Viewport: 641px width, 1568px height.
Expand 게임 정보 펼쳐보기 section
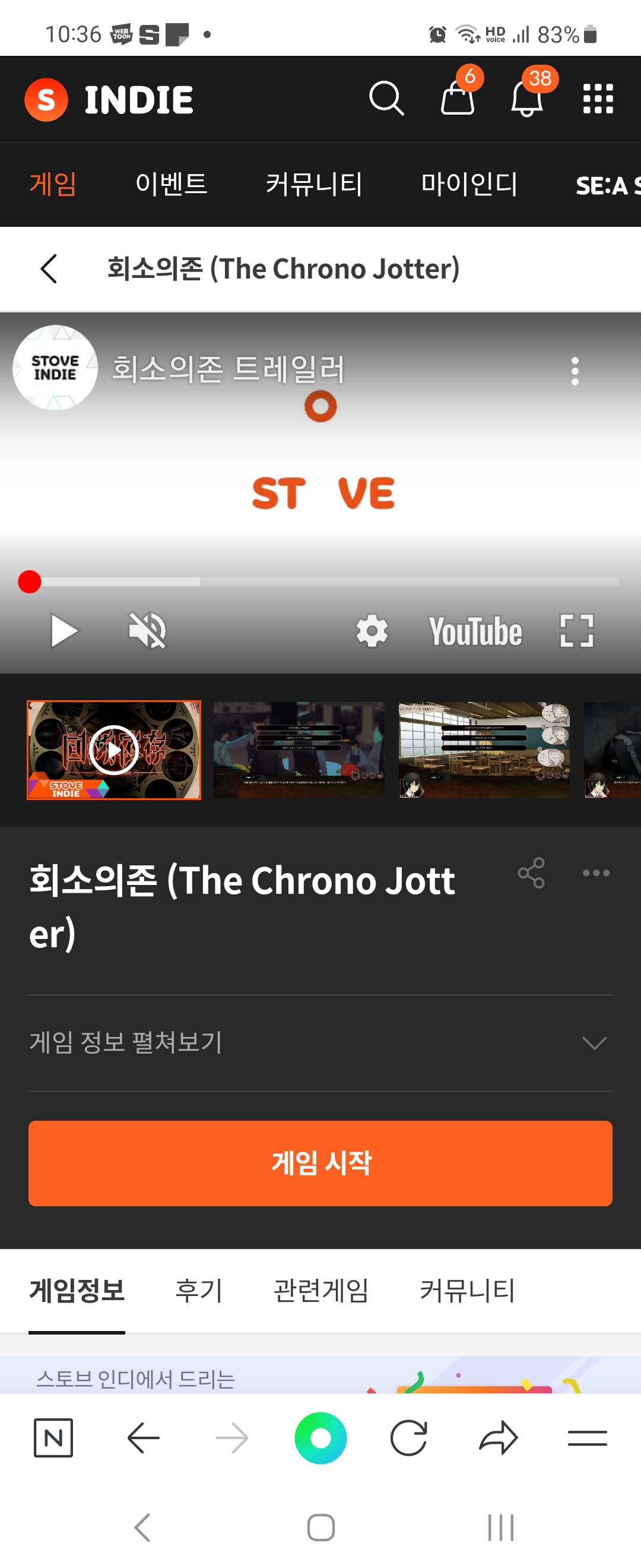320,1043
